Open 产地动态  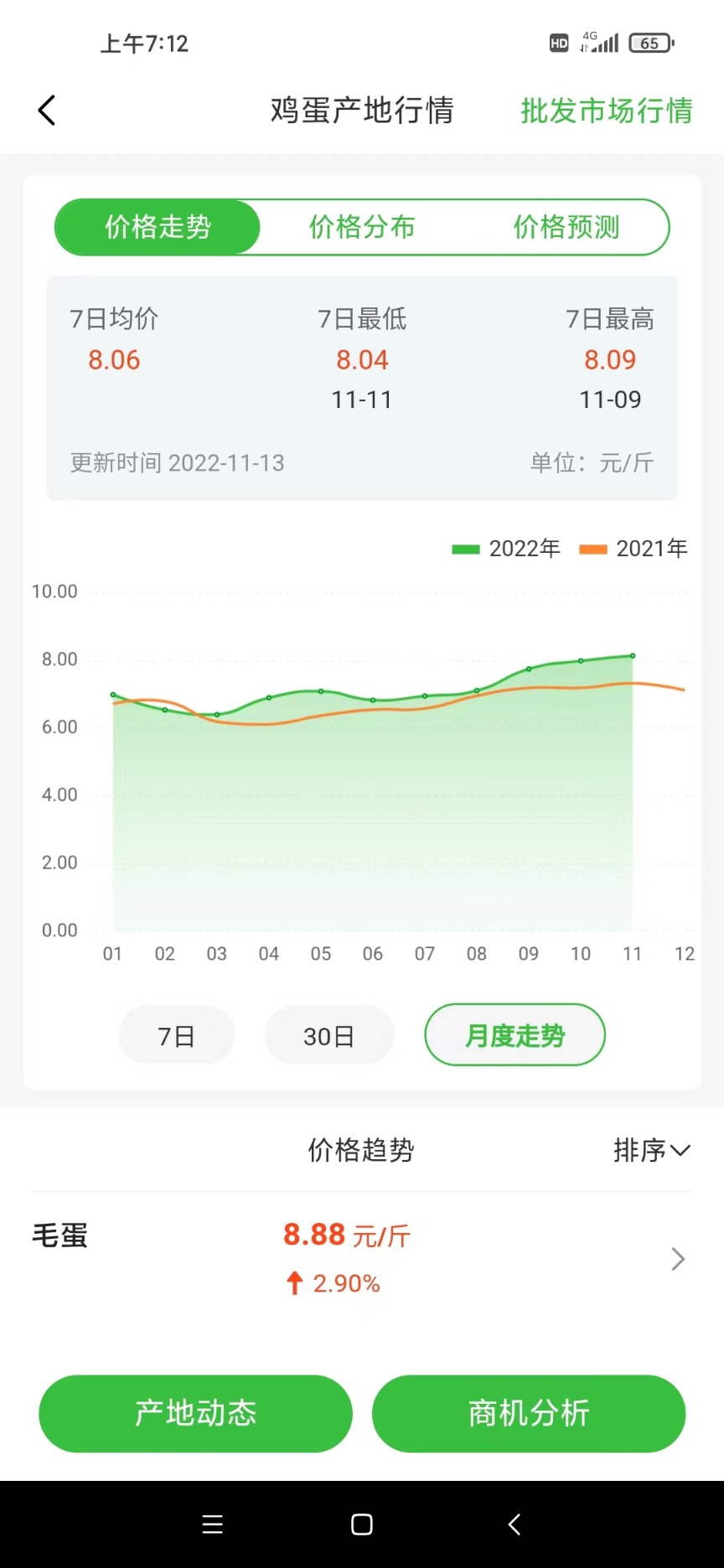point(195,1413)
